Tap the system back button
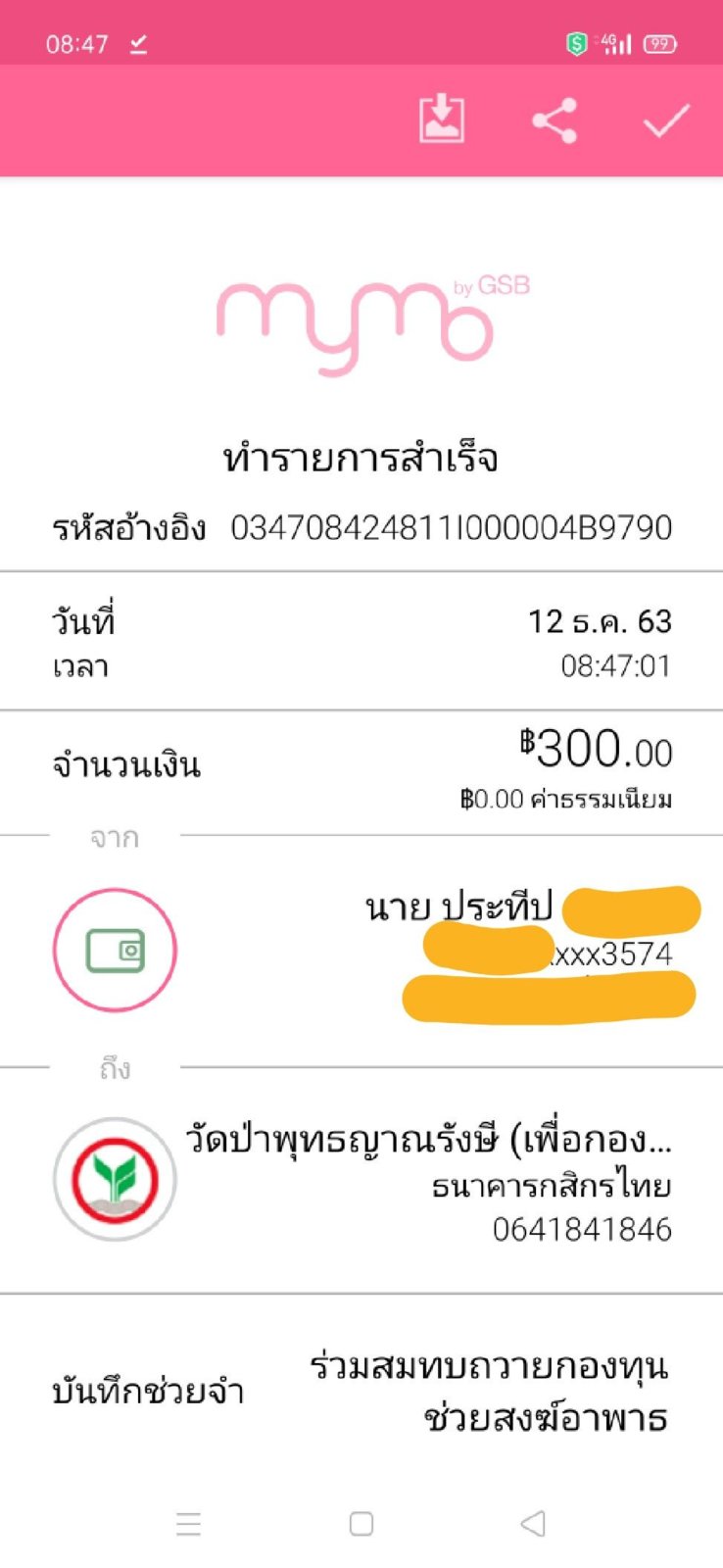Viewport: 723px width, 1568px height. [x=533, y=1523]
